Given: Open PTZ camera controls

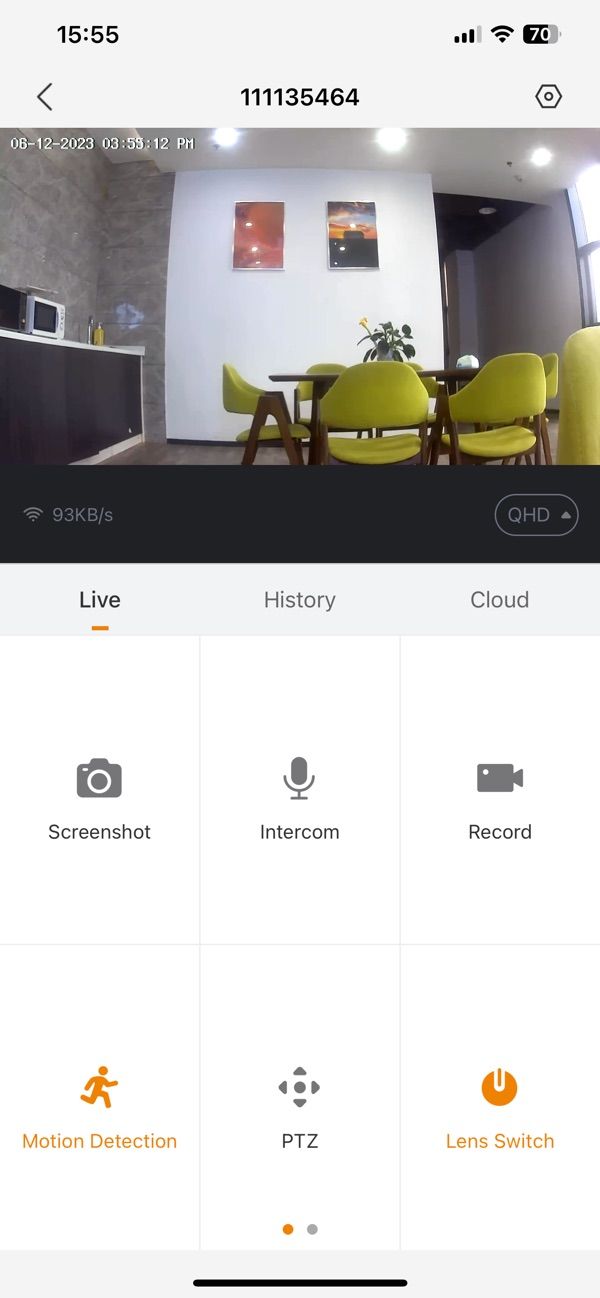Looking at the screenshot, I should pos(299,1105).
